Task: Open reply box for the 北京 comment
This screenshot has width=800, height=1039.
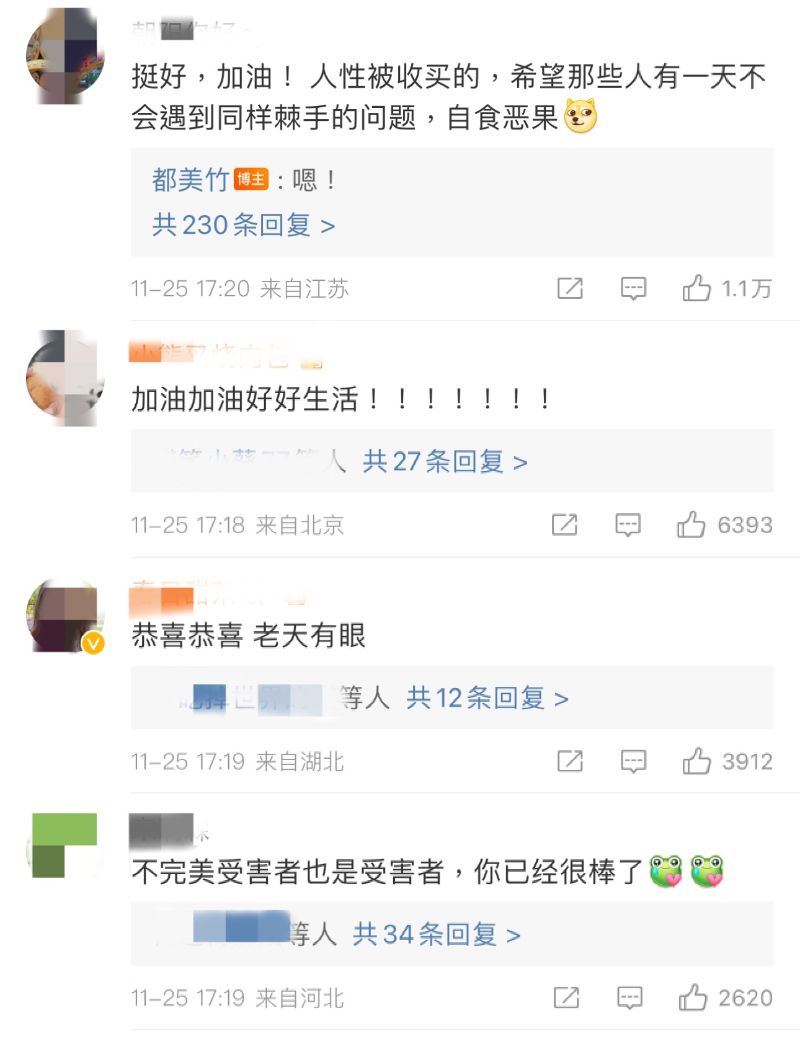Action: coord(628,525)
